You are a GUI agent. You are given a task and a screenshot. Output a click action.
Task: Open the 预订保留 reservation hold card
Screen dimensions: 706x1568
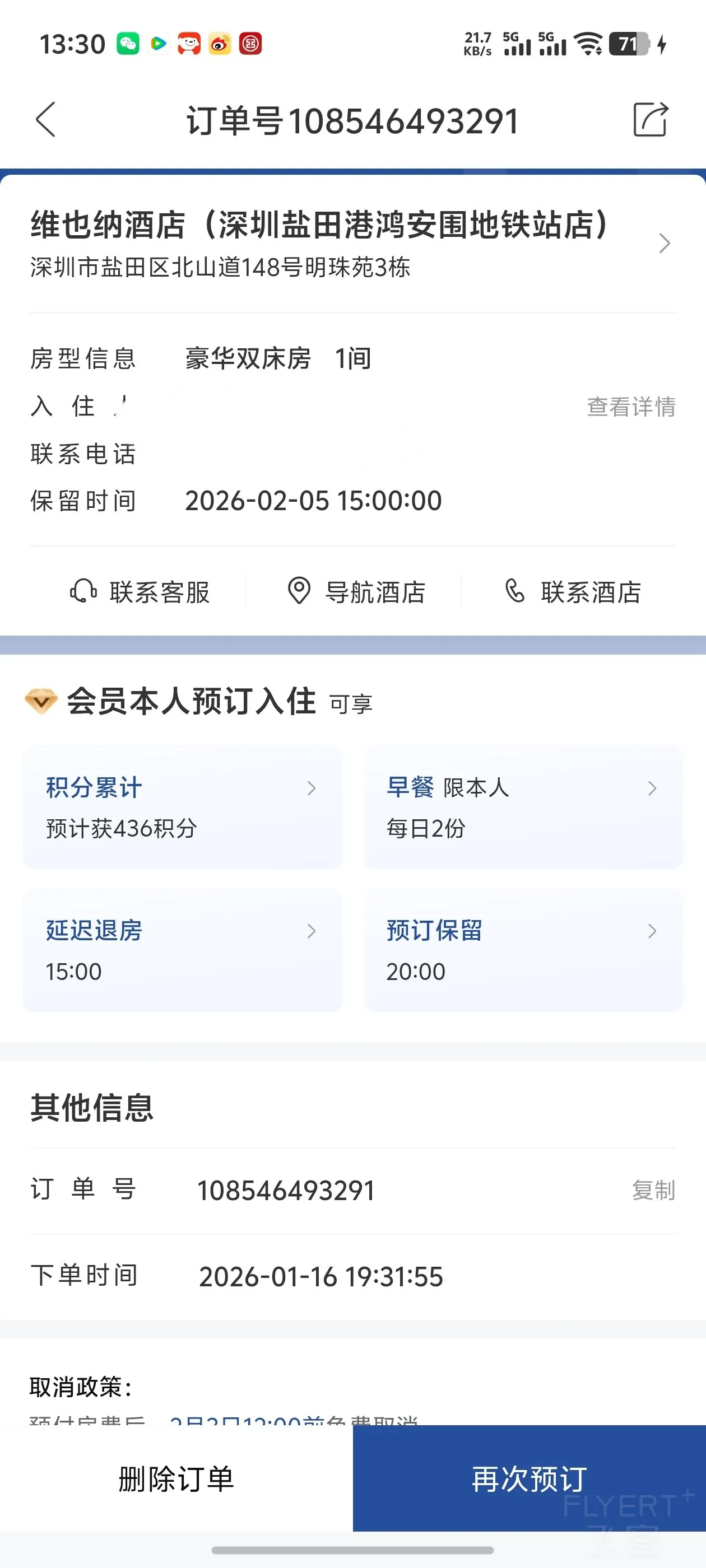(x=523, y=950)
